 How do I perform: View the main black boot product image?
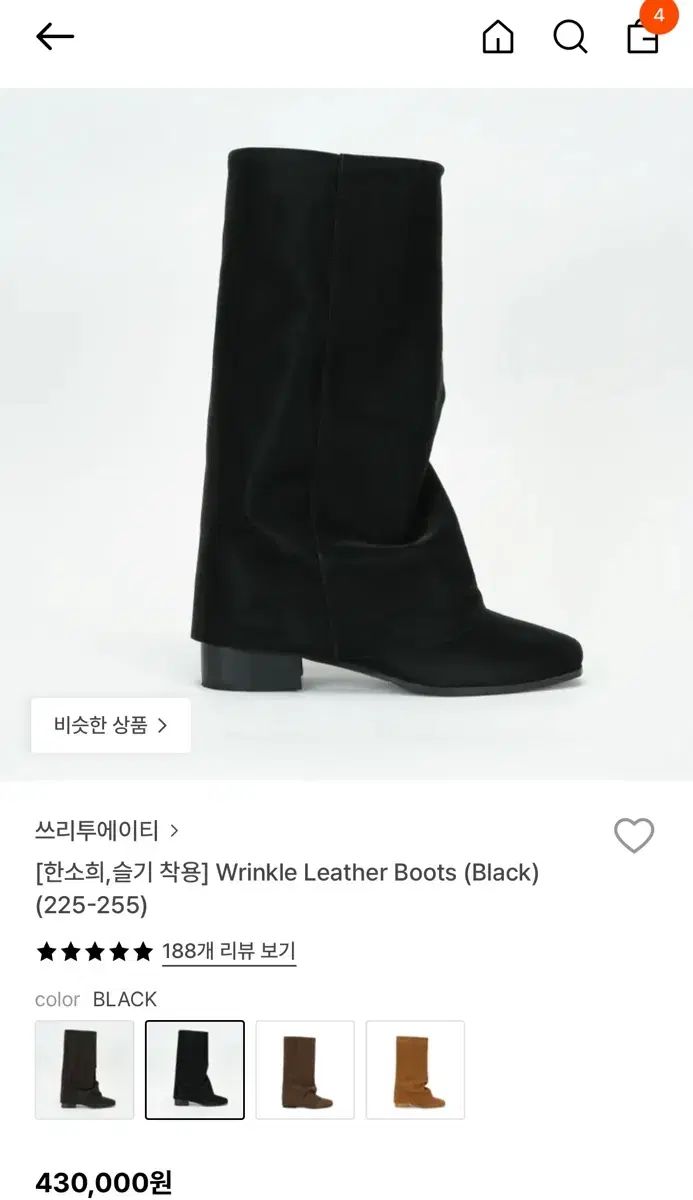pos(390,420)
